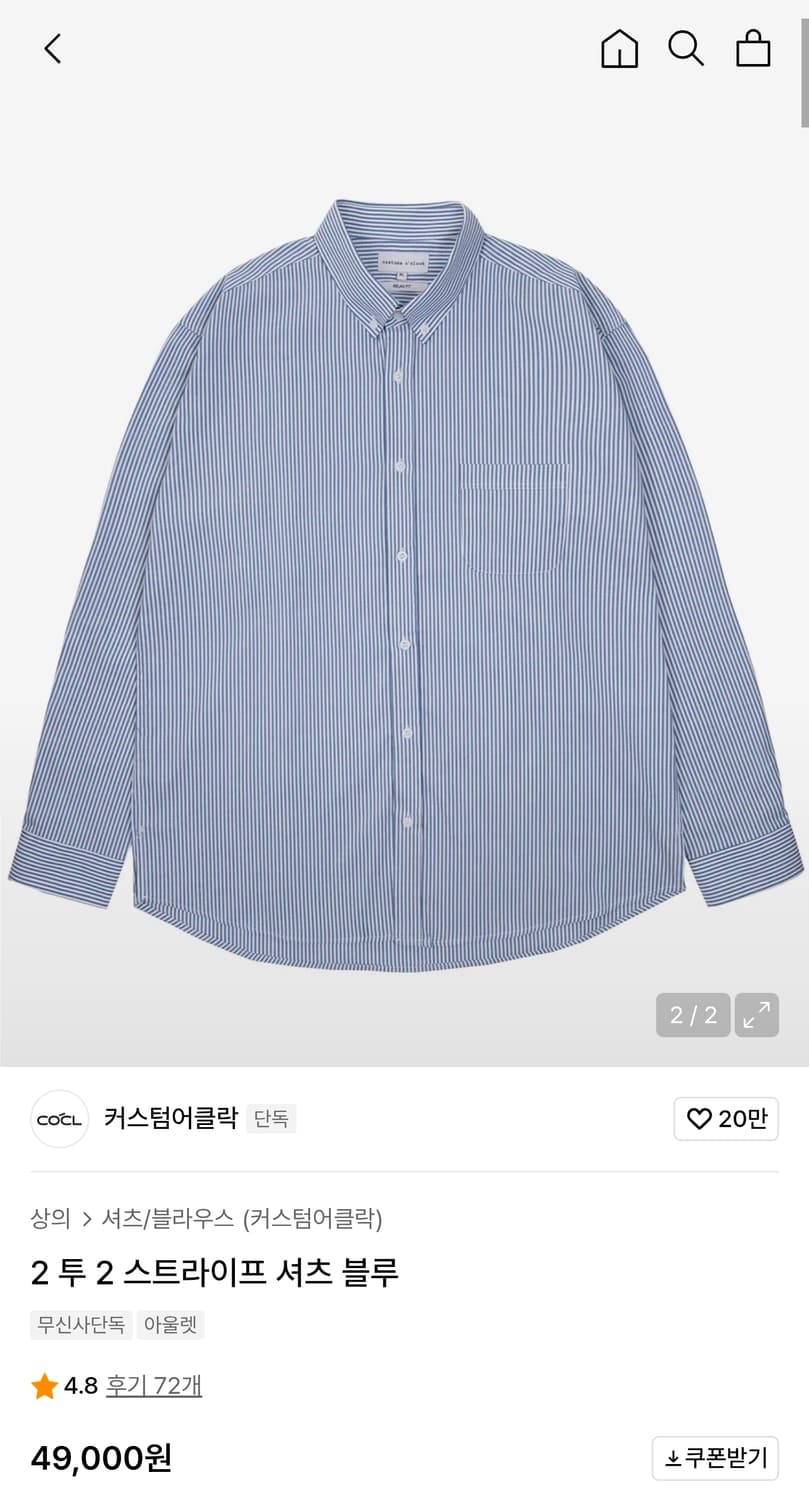Screen dimensions: 809x1500
Task: Click the COCL brand logo
Action: pyautogui.click(x=59, y=1119)
